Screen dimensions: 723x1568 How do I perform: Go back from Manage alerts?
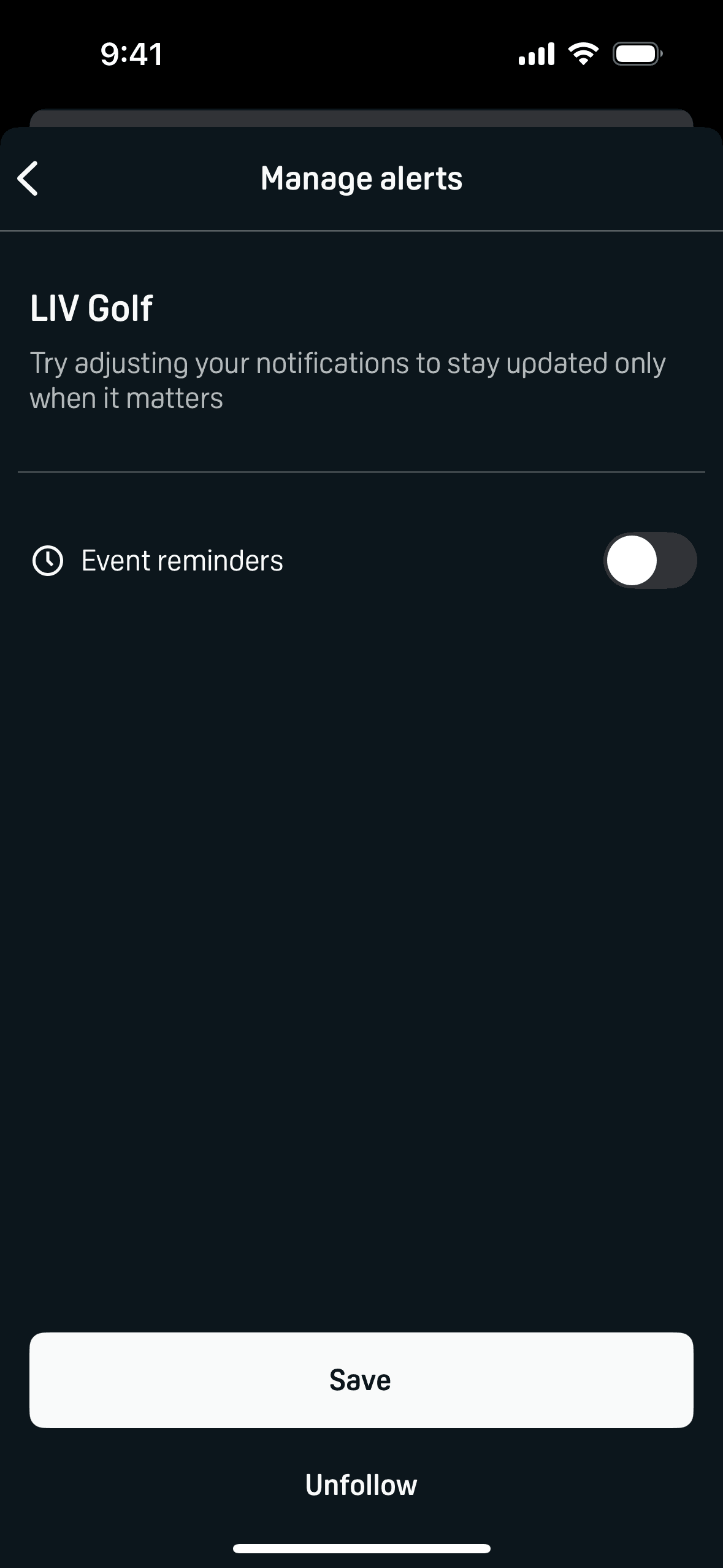28,179
